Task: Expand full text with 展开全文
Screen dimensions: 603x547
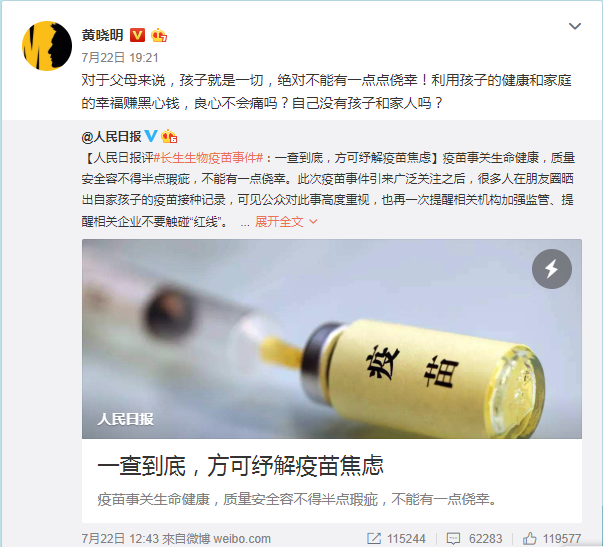Action: (286, 221)
